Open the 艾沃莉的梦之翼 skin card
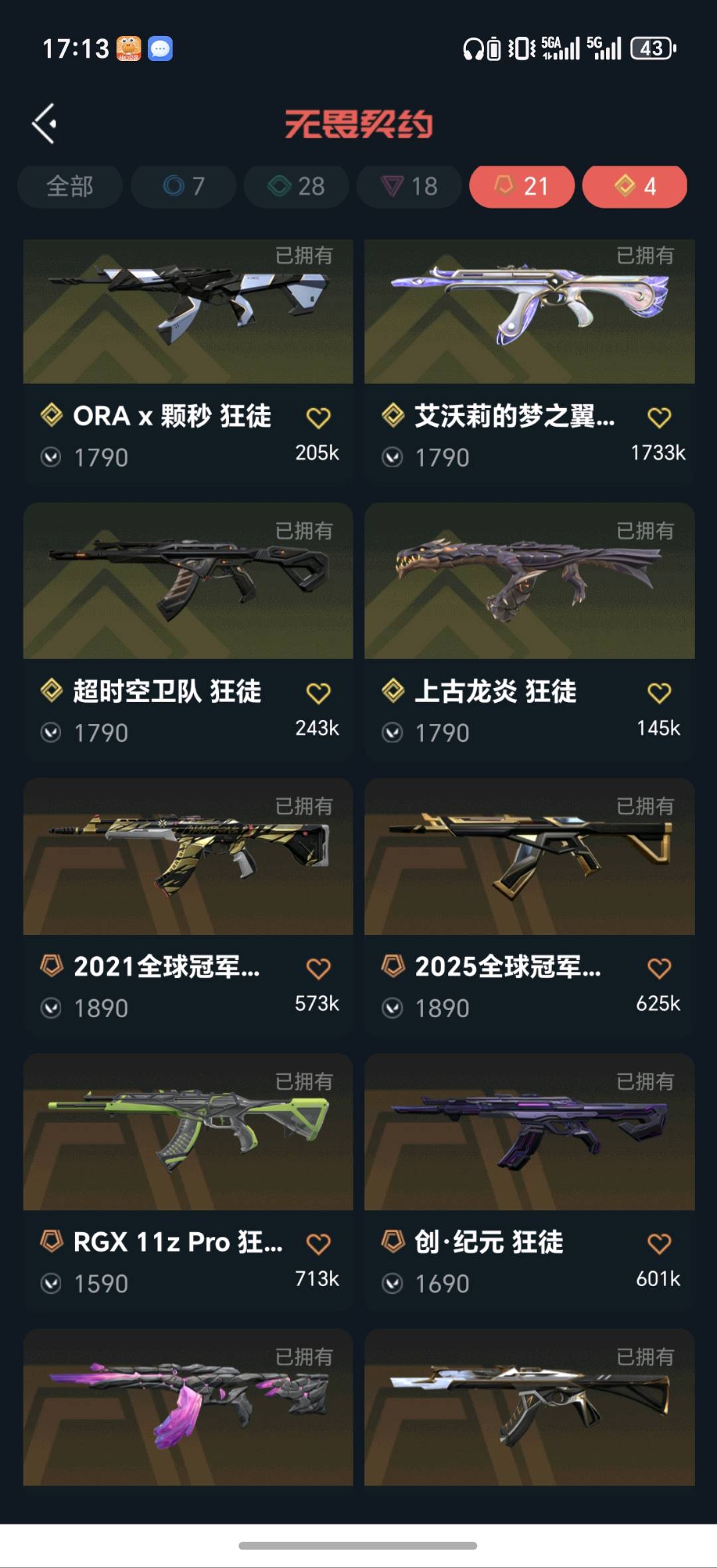 coord(529,312)
